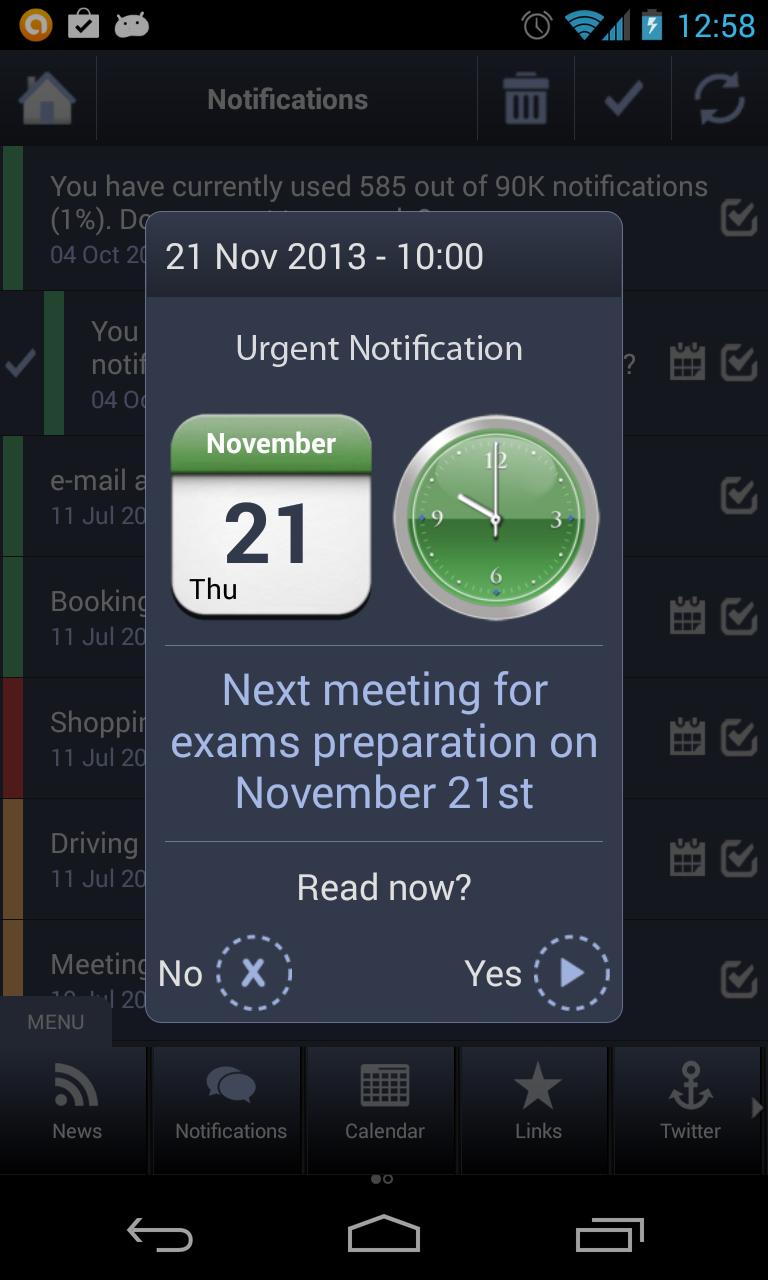
Task: Delete notifications with the trash icon
Action: point(526,99)
